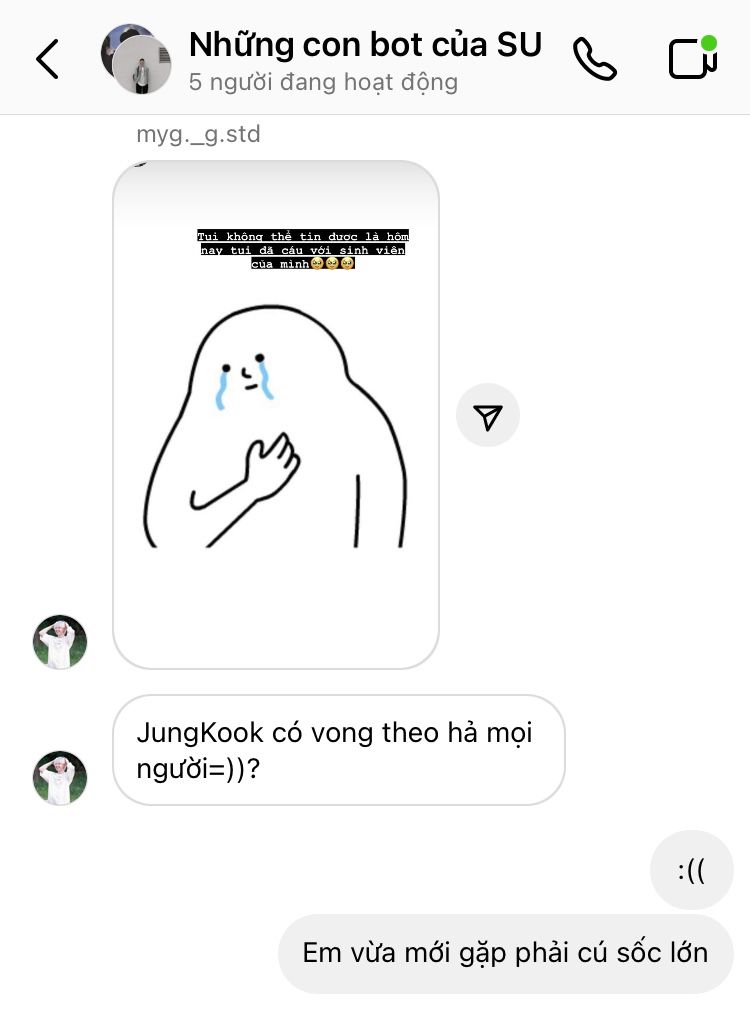
Task: Start a video call with the group
Action: pos(692,58)
